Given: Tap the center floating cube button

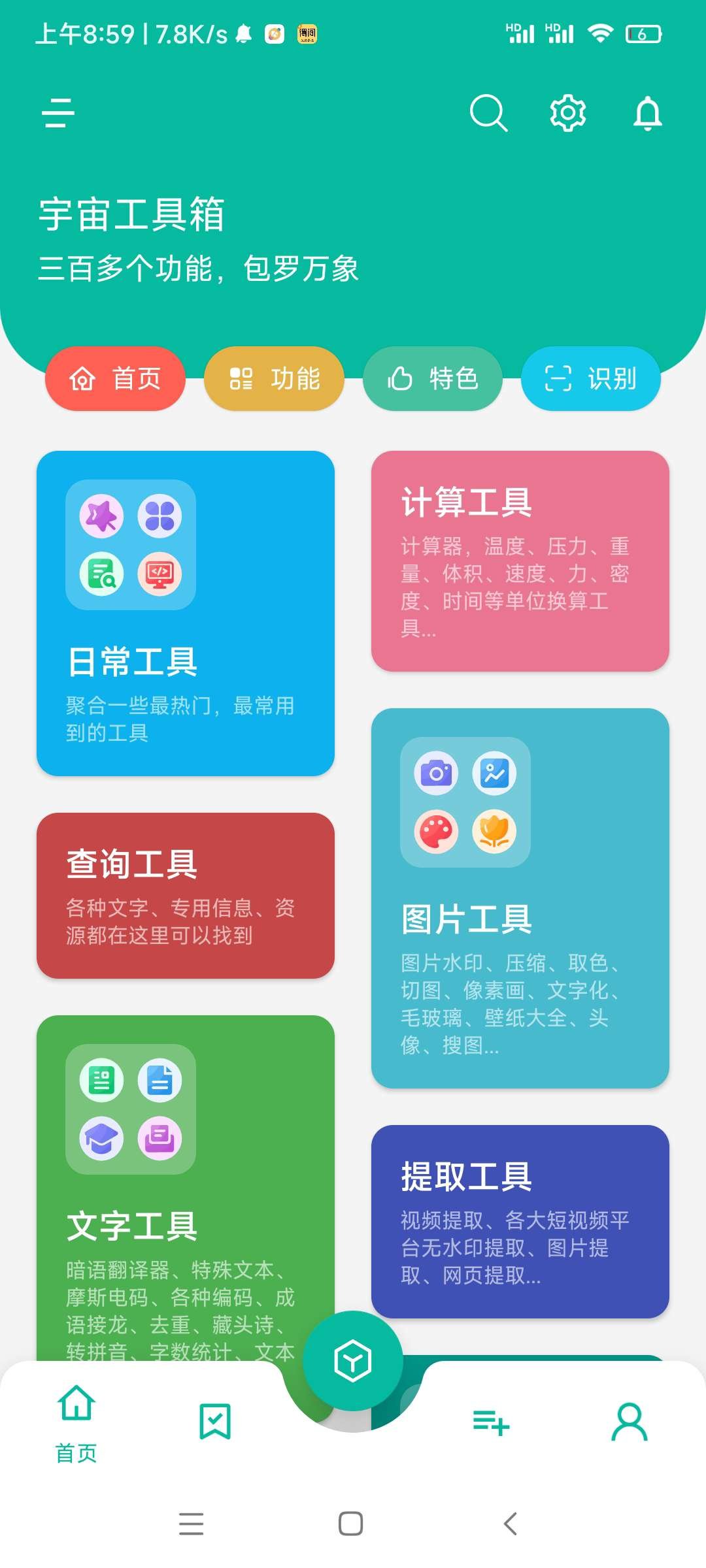Looking at the screenshot, I should (353, 1361).
